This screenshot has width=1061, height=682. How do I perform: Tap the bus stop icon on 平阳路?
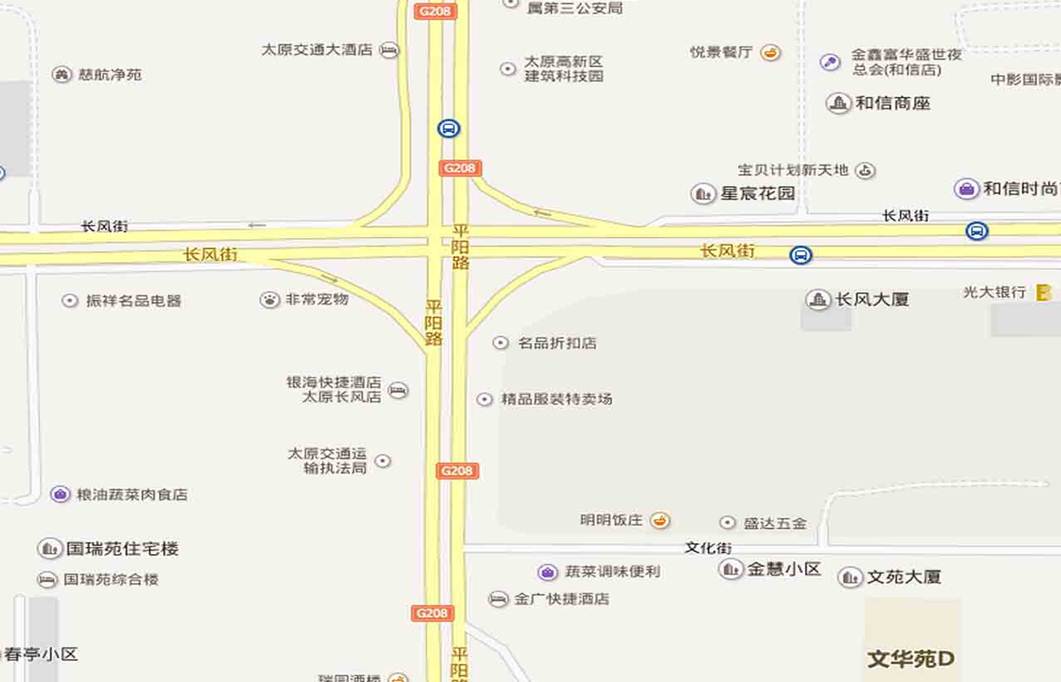click(x=449, y=128)
